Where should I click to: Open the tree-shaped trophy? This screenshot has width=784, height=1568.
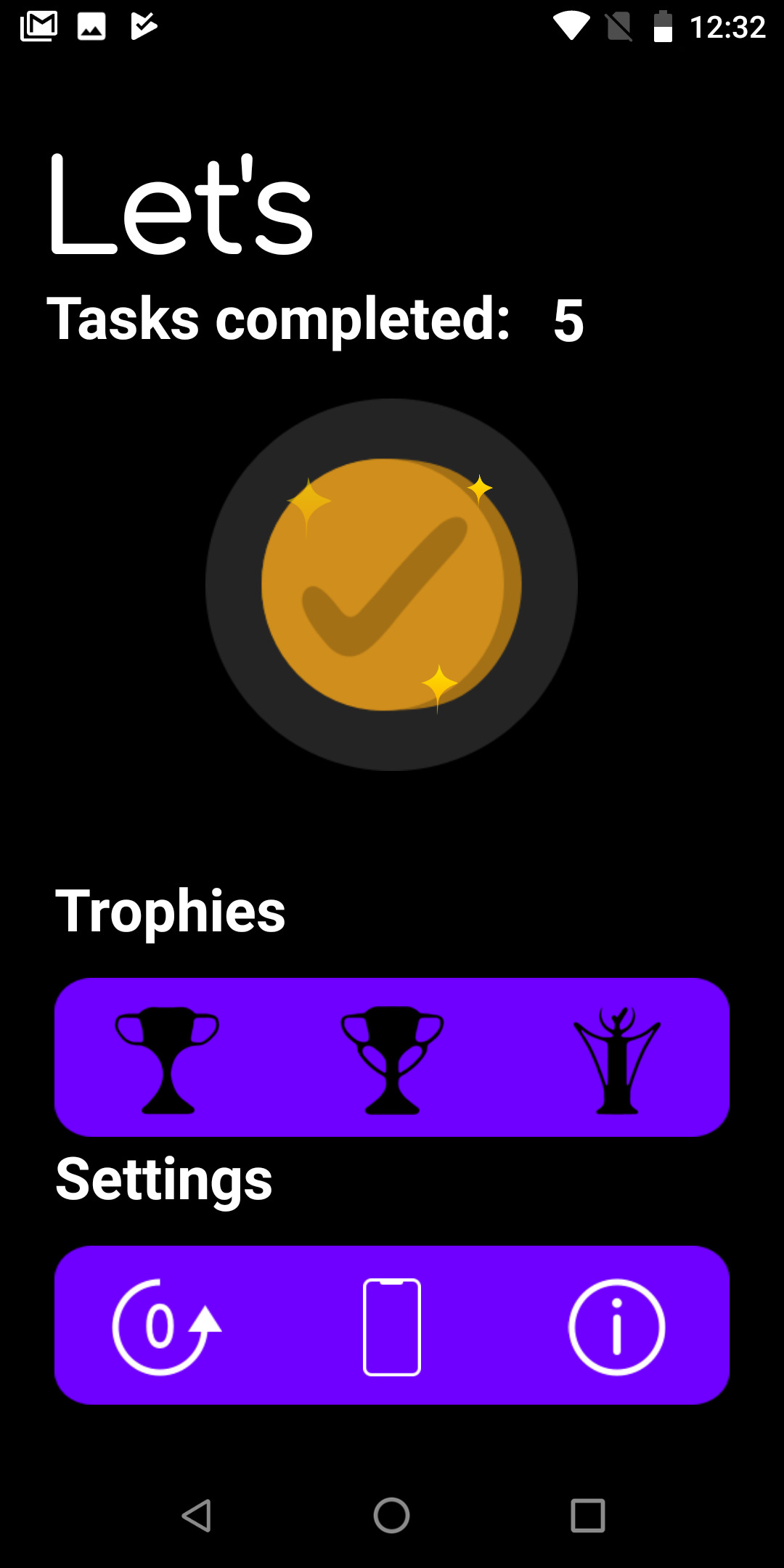617,1060
